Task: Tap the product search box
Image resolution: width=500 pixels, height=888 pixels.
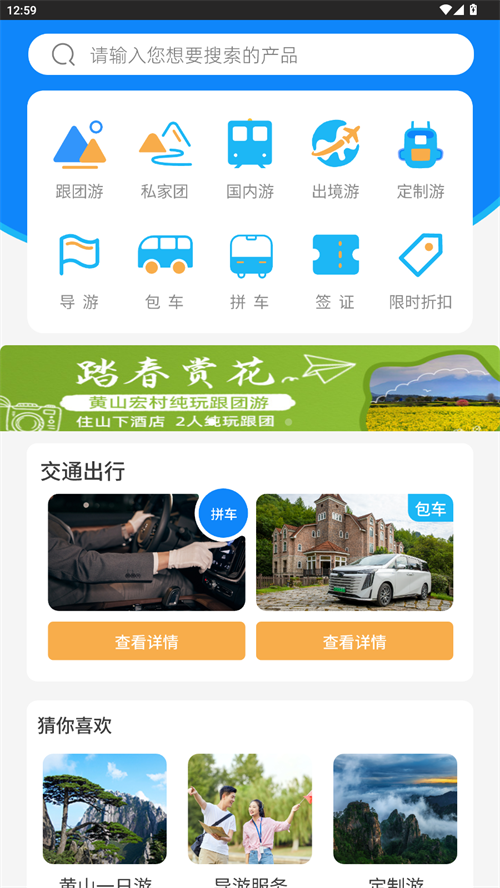Action: (x=251, y=55)
